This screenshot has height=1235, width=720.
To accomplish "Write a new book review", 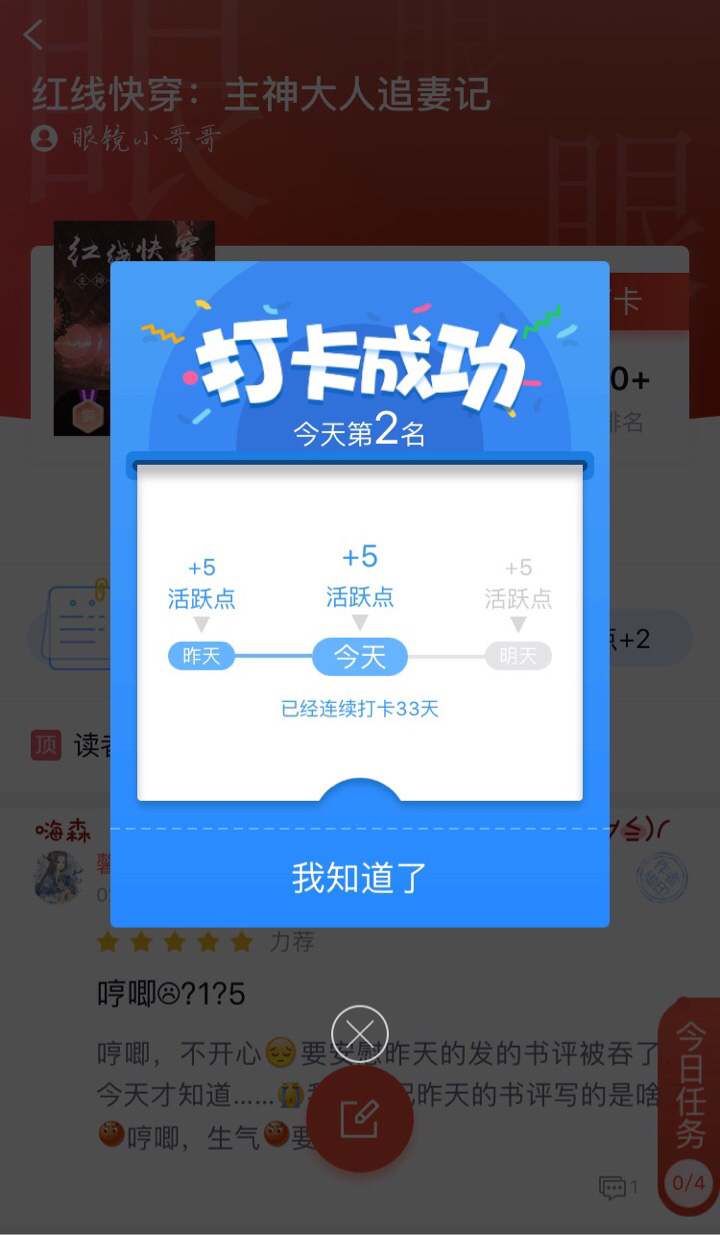I will click(360, 1118).
